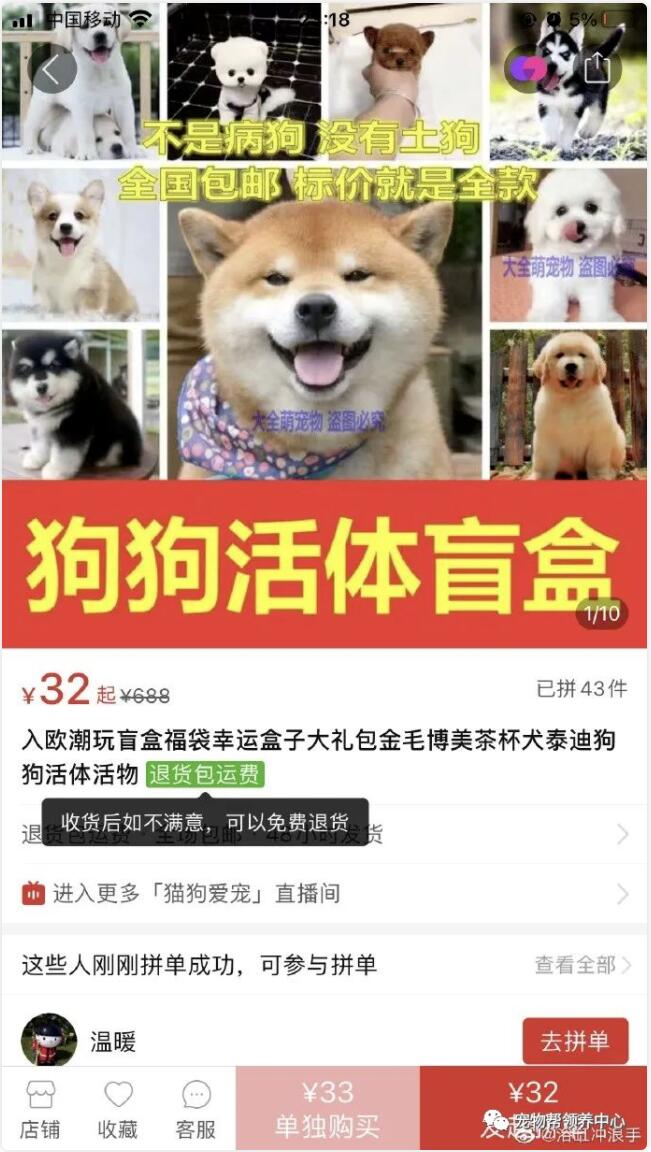Join 温暖's group with 去拼单
The width and height of the screenshot is (651, 1152).
point(575,1041)
